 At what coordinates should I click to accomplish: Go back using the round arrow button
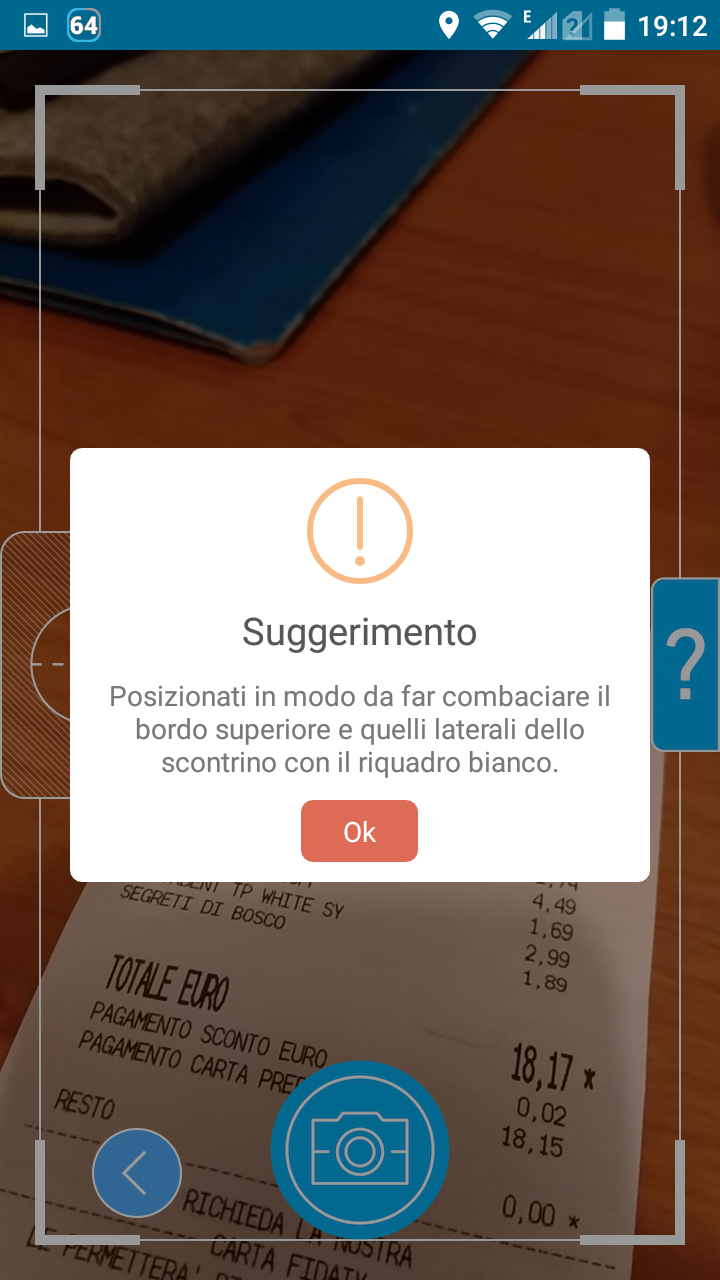point(137,1173)
